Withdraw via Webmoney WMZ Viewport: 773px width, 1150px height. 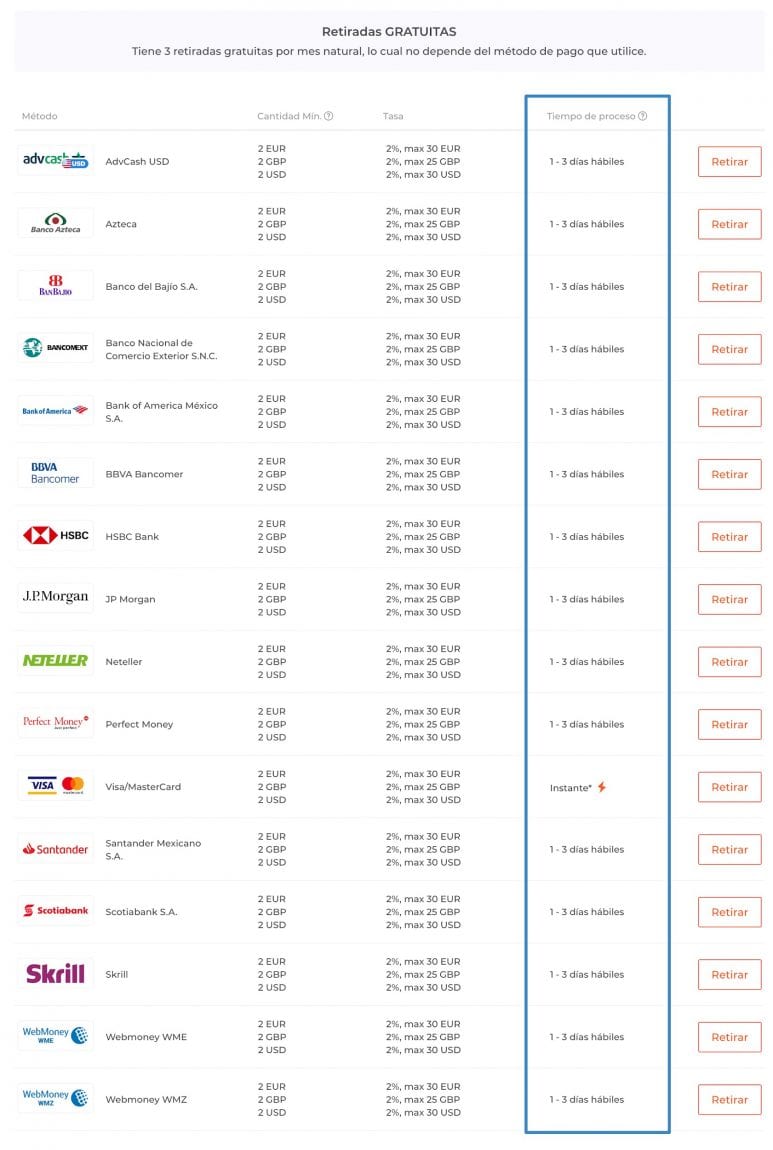[x=729, y=1099]
